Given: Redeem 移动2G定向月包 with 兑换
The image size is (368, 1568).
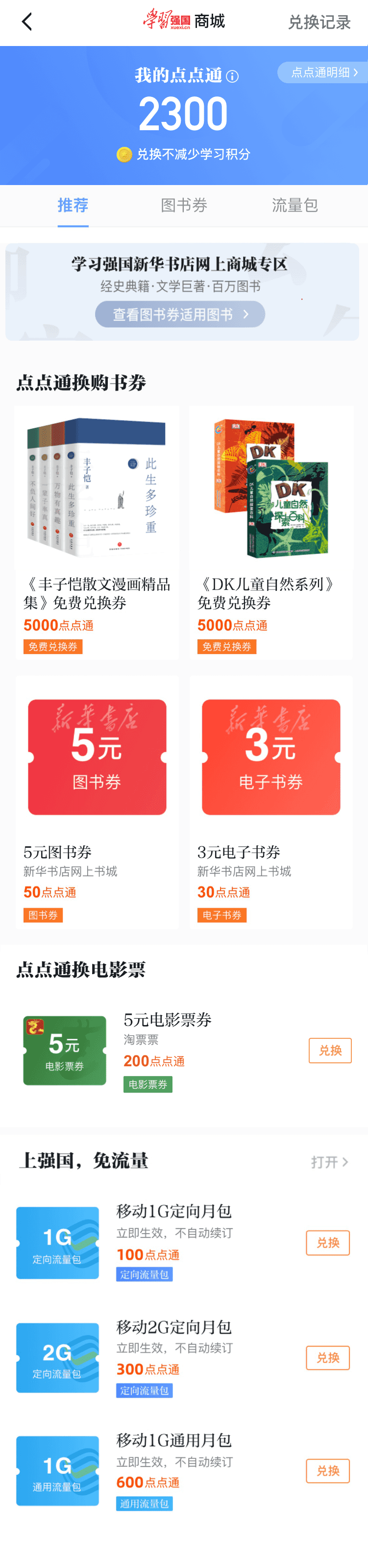Looking at the screenshot, I should [x=327, y=1357].
